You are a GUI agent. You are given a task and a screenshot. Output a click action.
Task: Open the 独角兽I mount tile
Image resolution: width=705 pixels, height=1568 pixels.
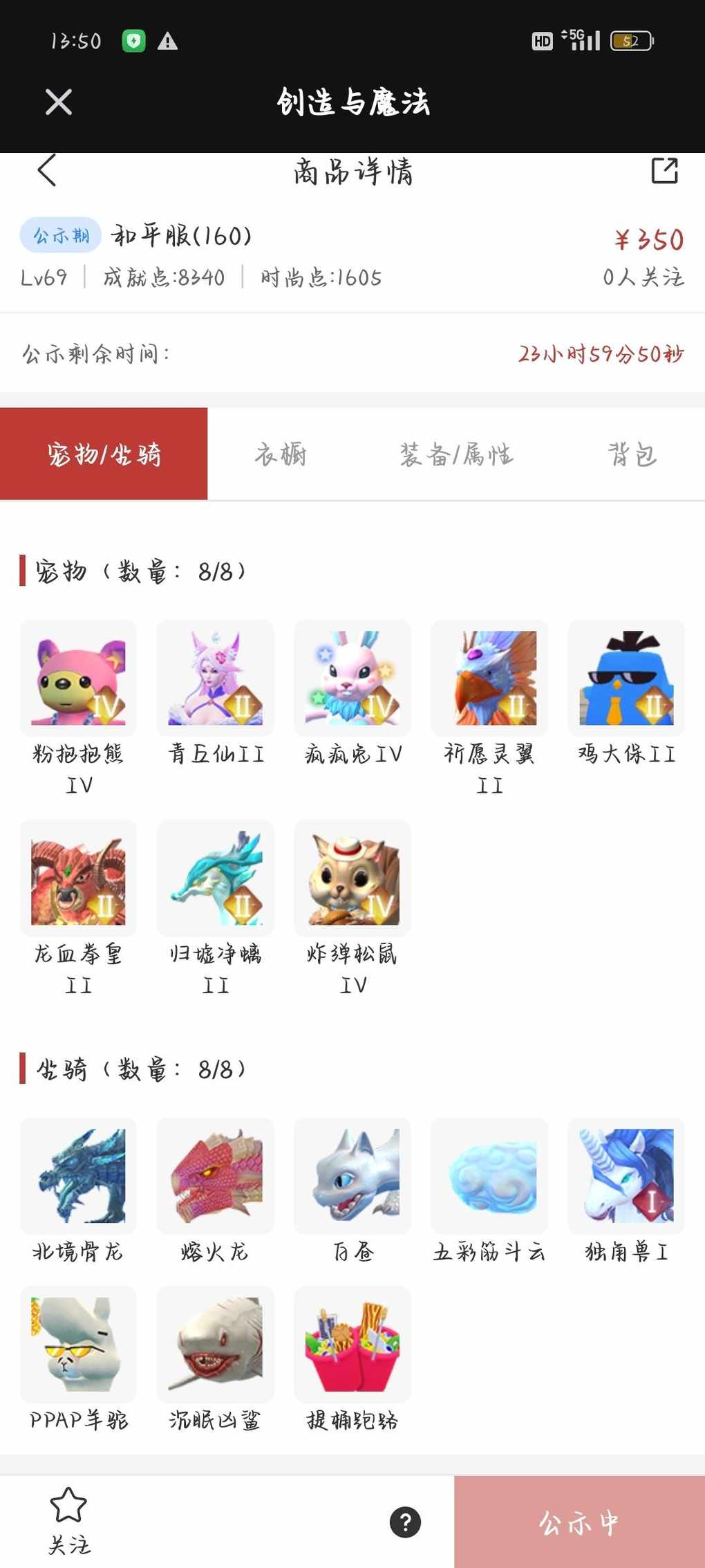(x=626, y=1176)
